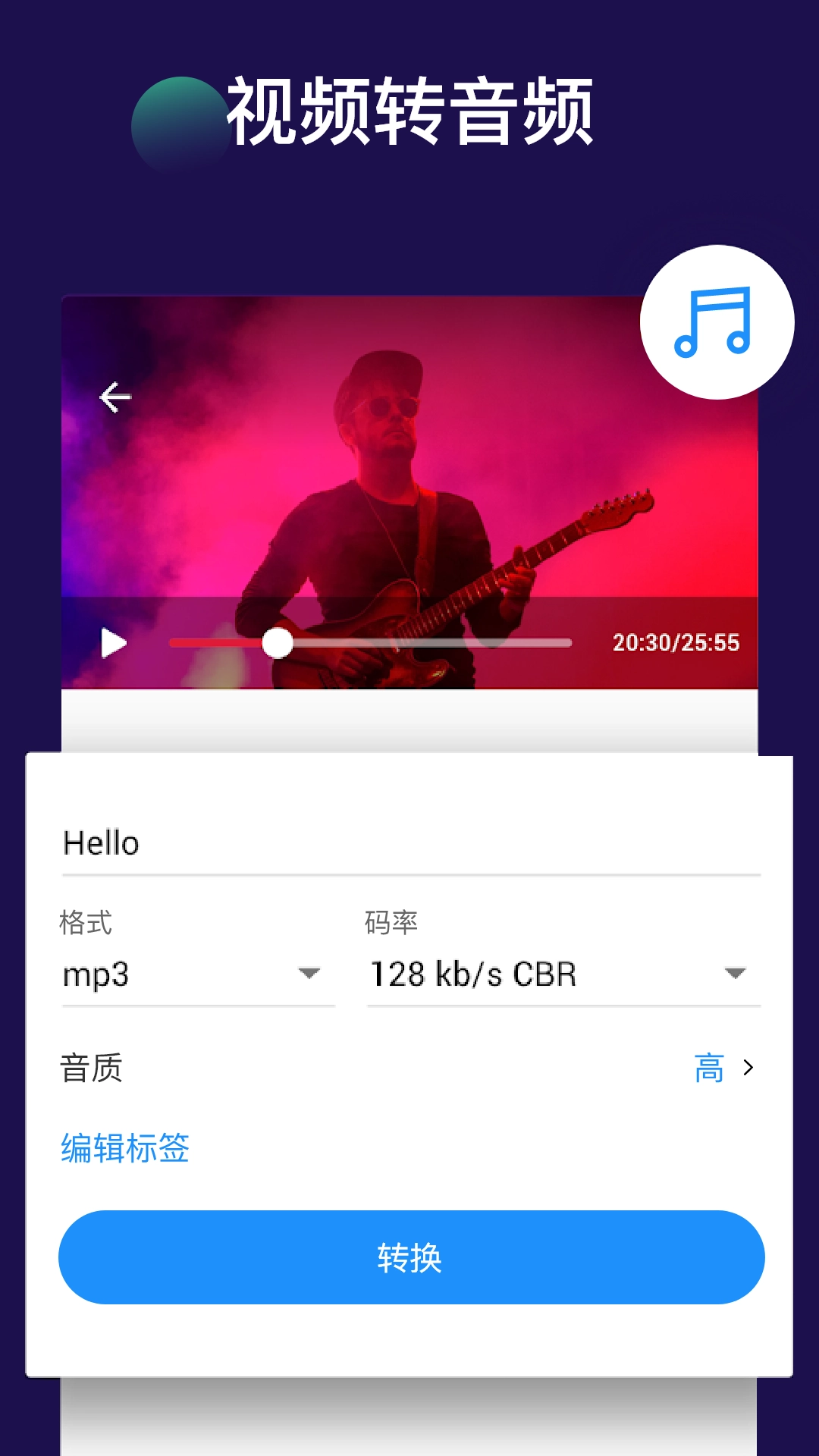Tap the 格式 format label

point(83,924)
